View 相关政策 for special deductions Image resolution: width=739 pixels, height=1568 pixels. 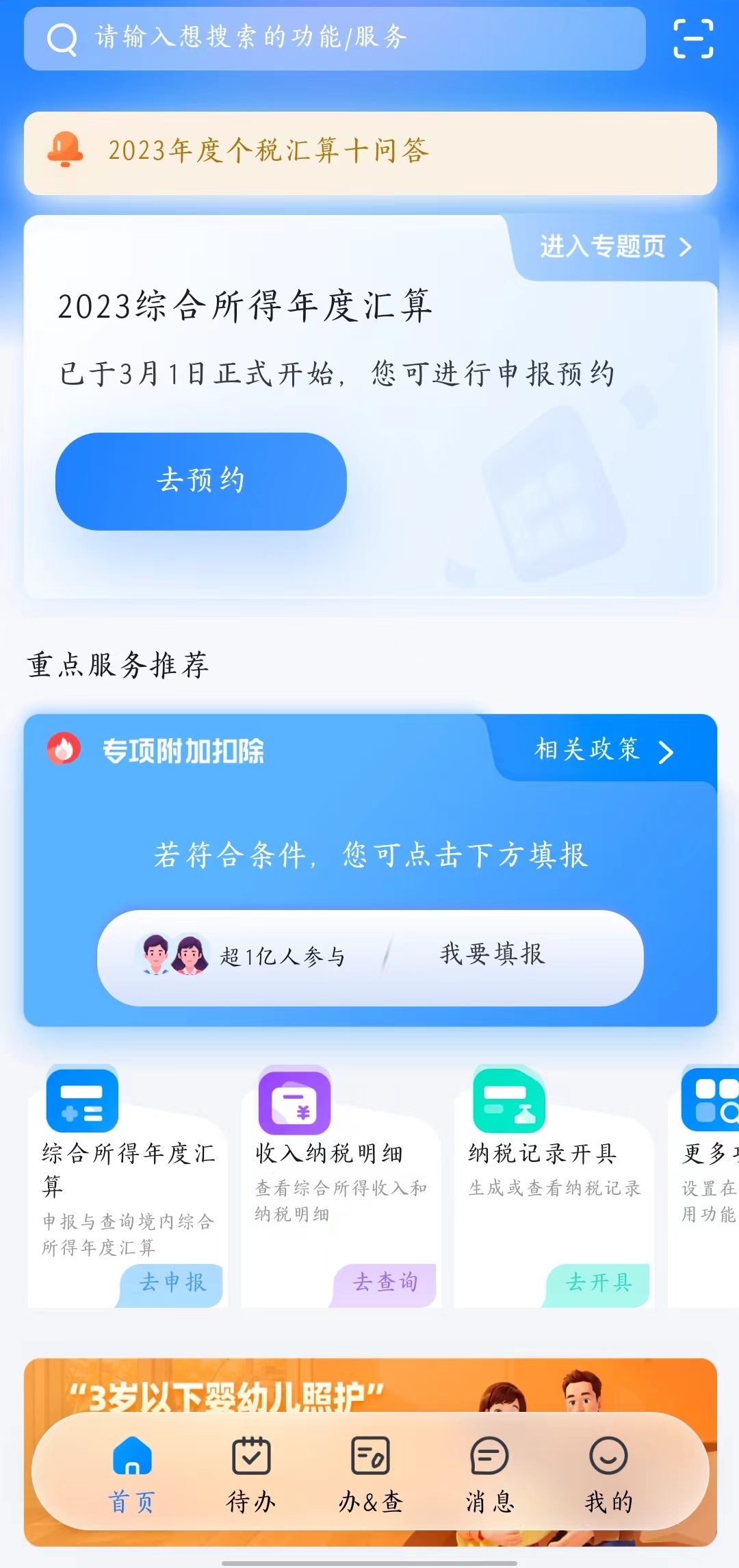[604, 750]
